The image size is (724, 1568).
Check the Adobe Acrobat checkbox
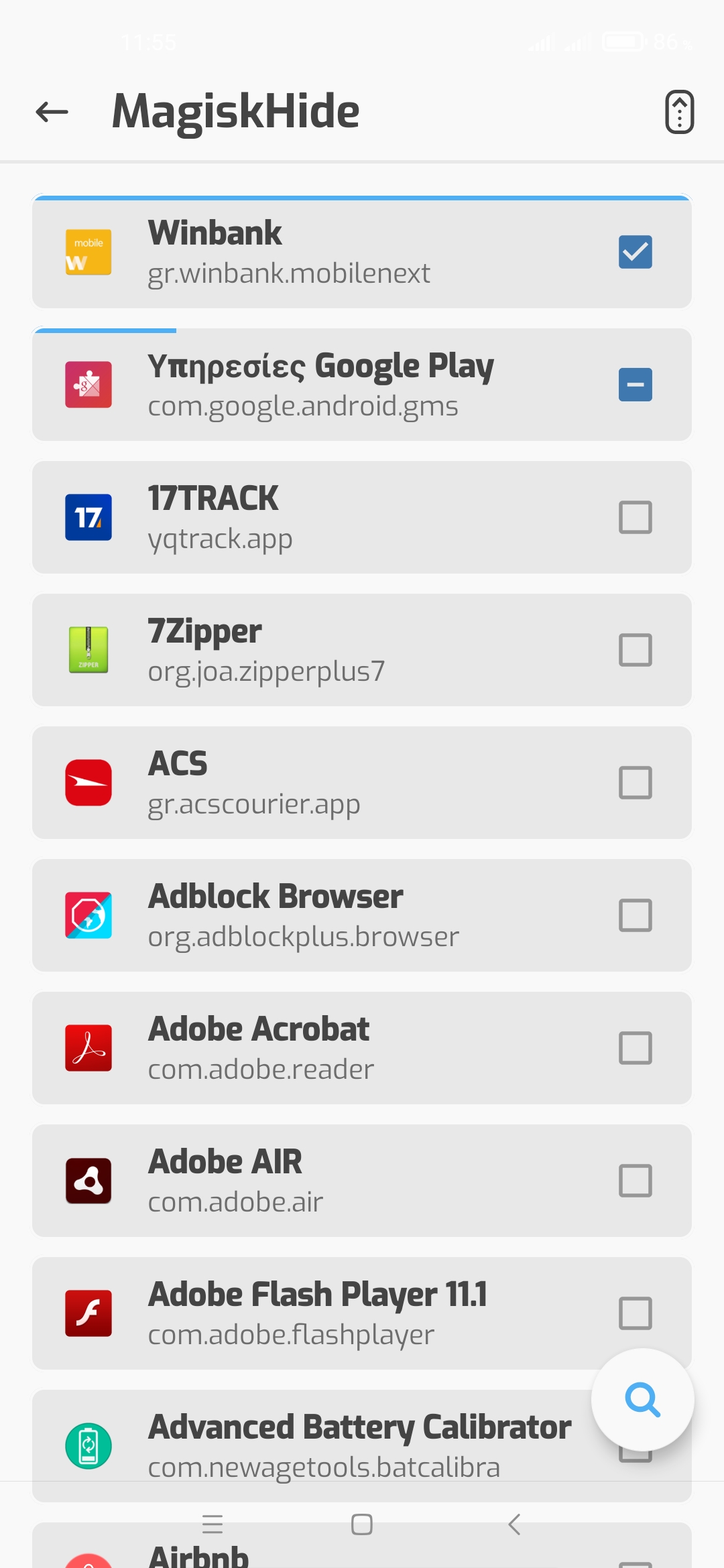(x=635, y=1048)
